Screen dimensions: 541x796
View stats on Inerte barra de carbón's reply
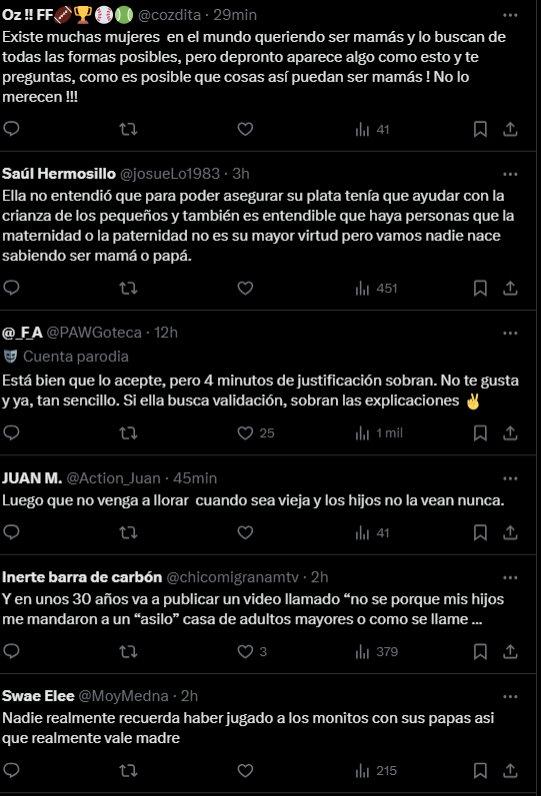point(377,651)
